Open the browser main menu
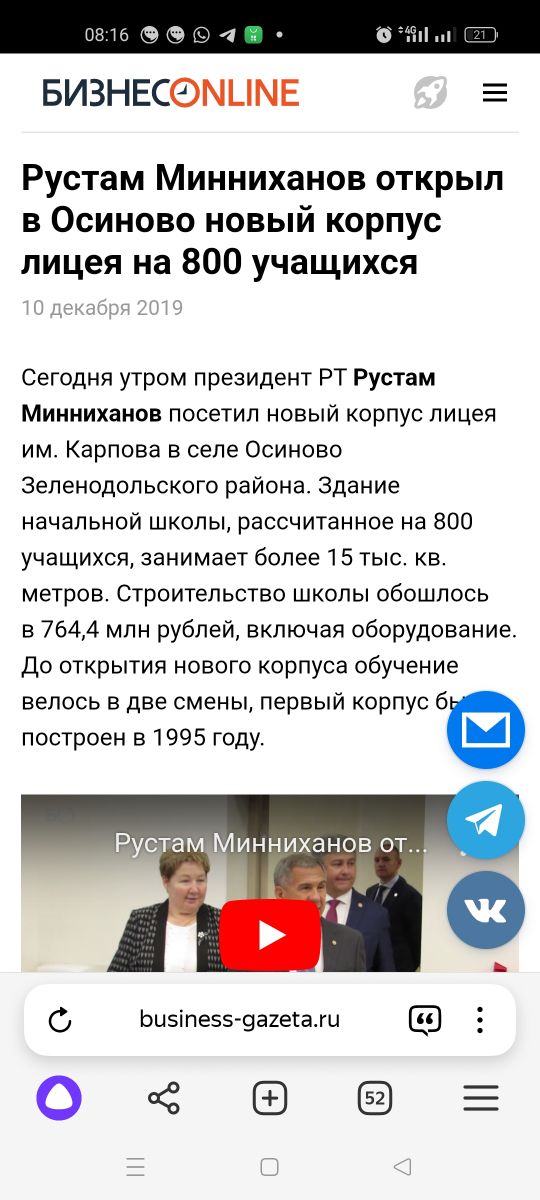This screenshot has height=1200, width=540. tap(481, 1099)
